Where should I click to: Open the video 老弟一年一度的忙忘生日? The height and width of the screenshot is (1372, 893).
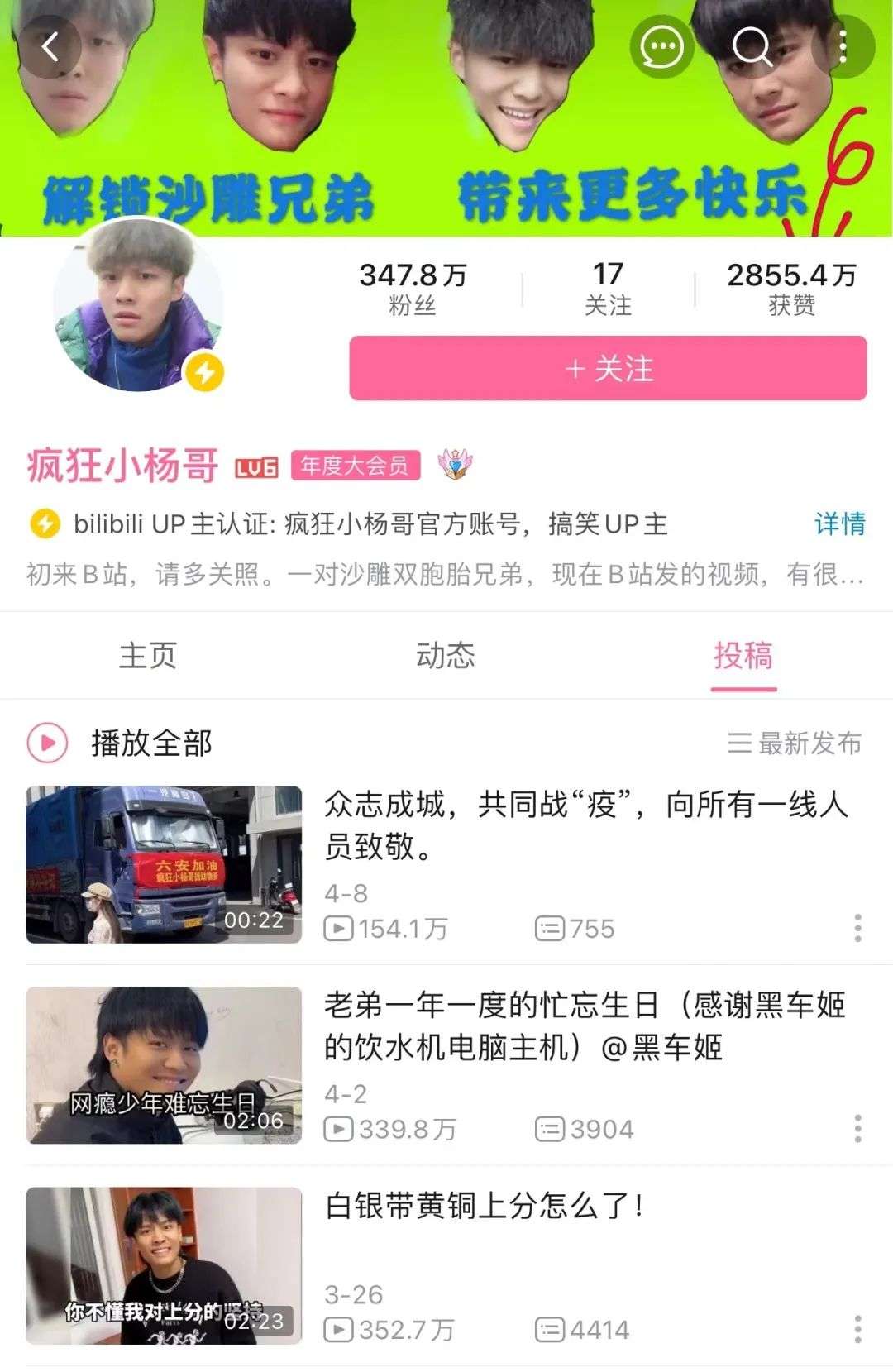[585, 1025]
